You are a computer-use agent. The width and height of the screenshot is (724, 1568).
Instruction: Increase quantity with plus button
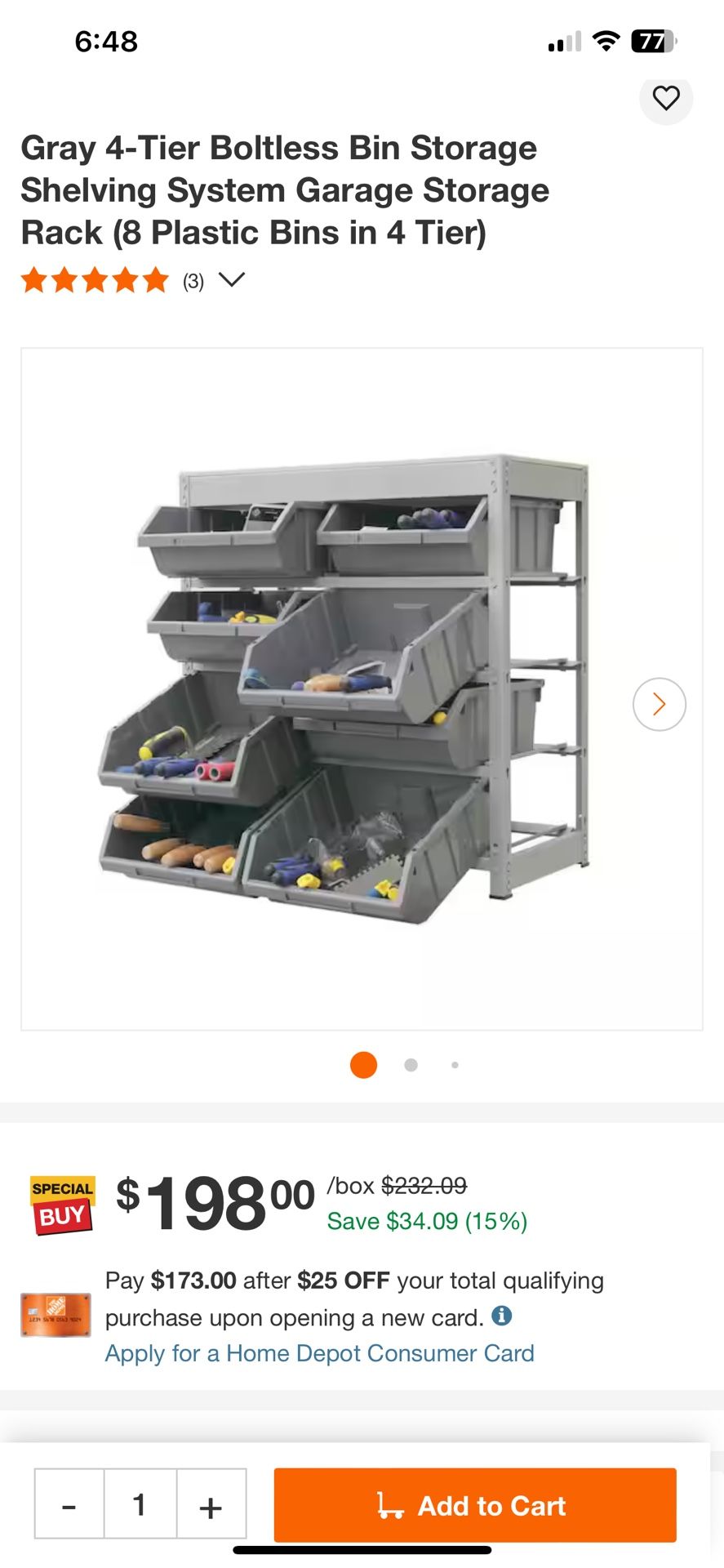point(211,1503)
